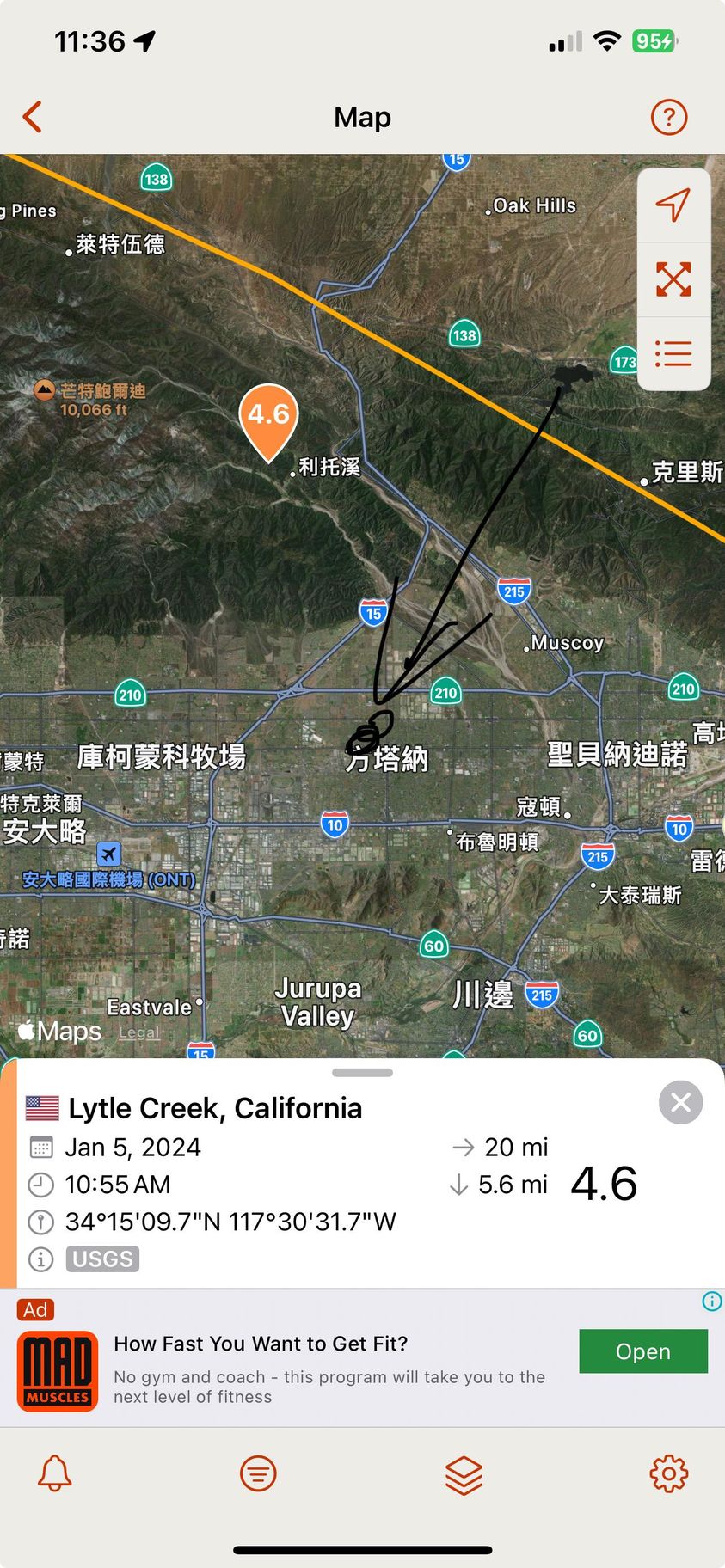This screenshot has height=1568, width=725.
Task: View ad info icon
Action: click(712, 1302)
